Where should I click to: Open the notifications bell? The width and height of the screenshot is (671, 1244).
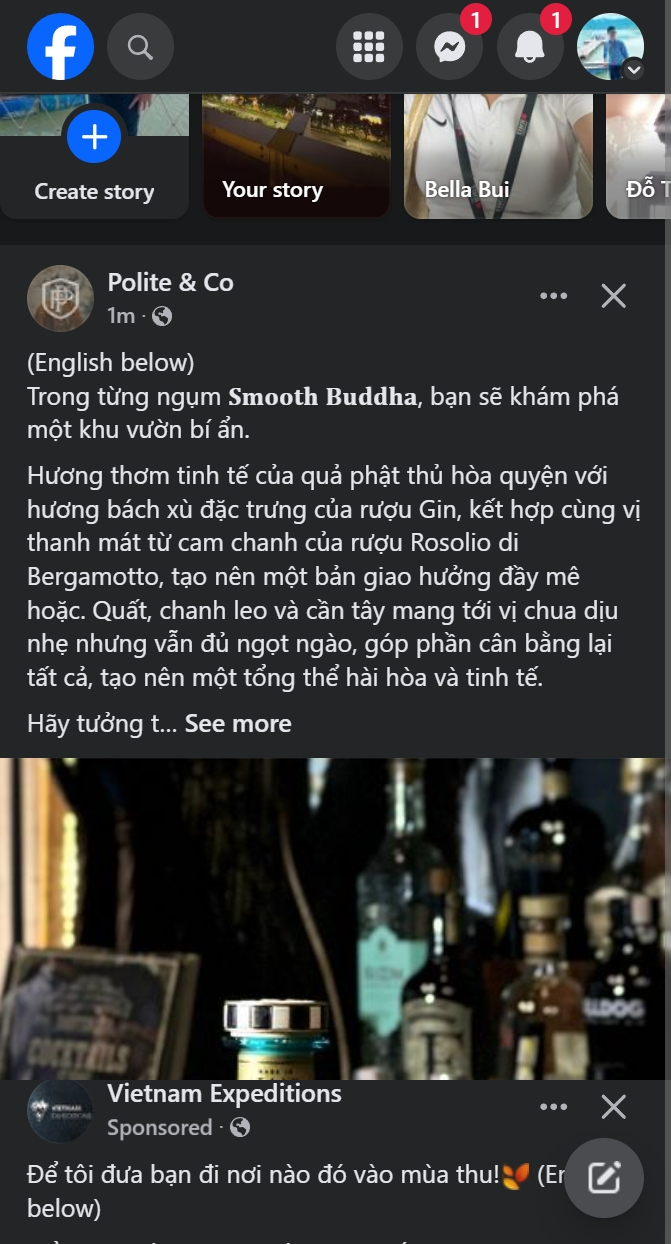pyautogui.click(x=530, y=46)
